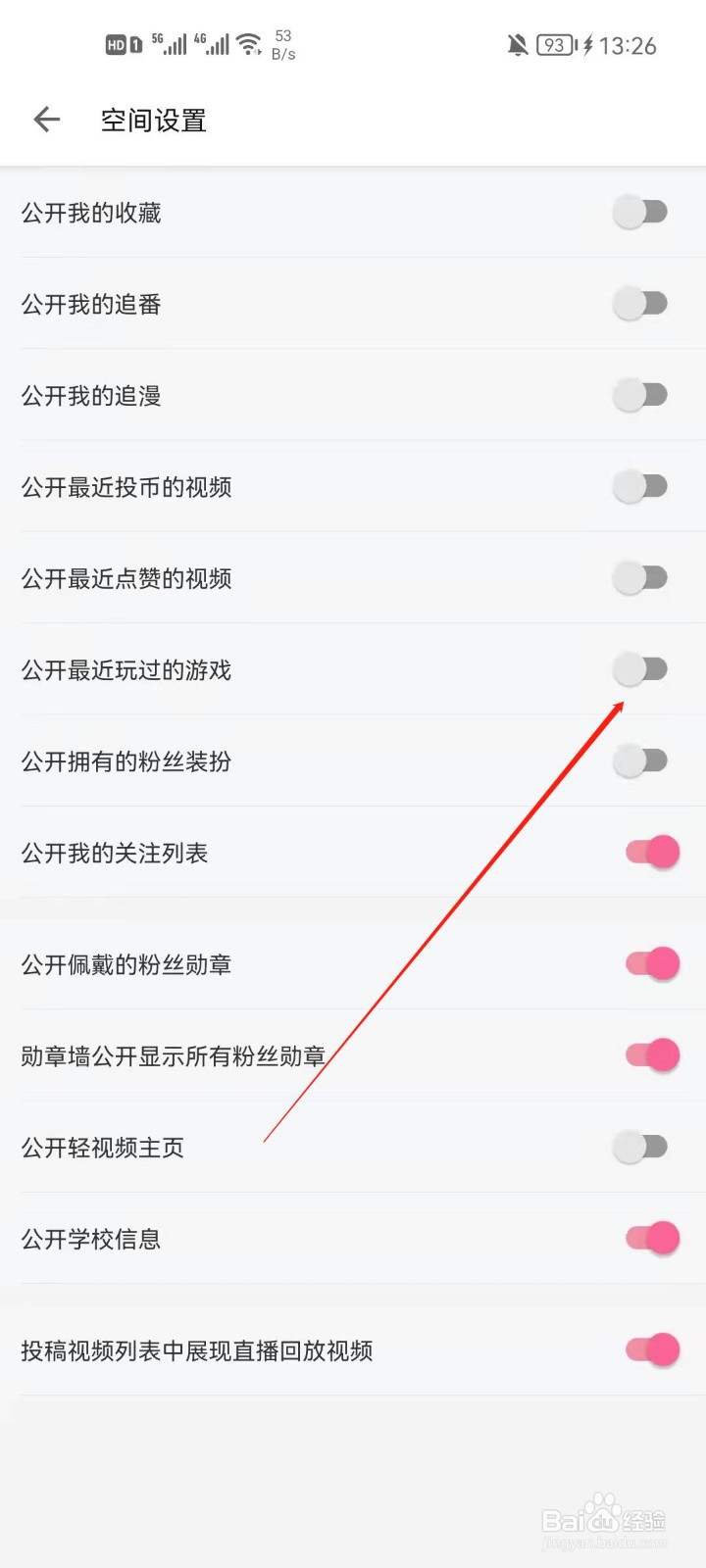Enable 公开我的收藏 toggle
The image size is (706, 1568).
coord(640,212)
